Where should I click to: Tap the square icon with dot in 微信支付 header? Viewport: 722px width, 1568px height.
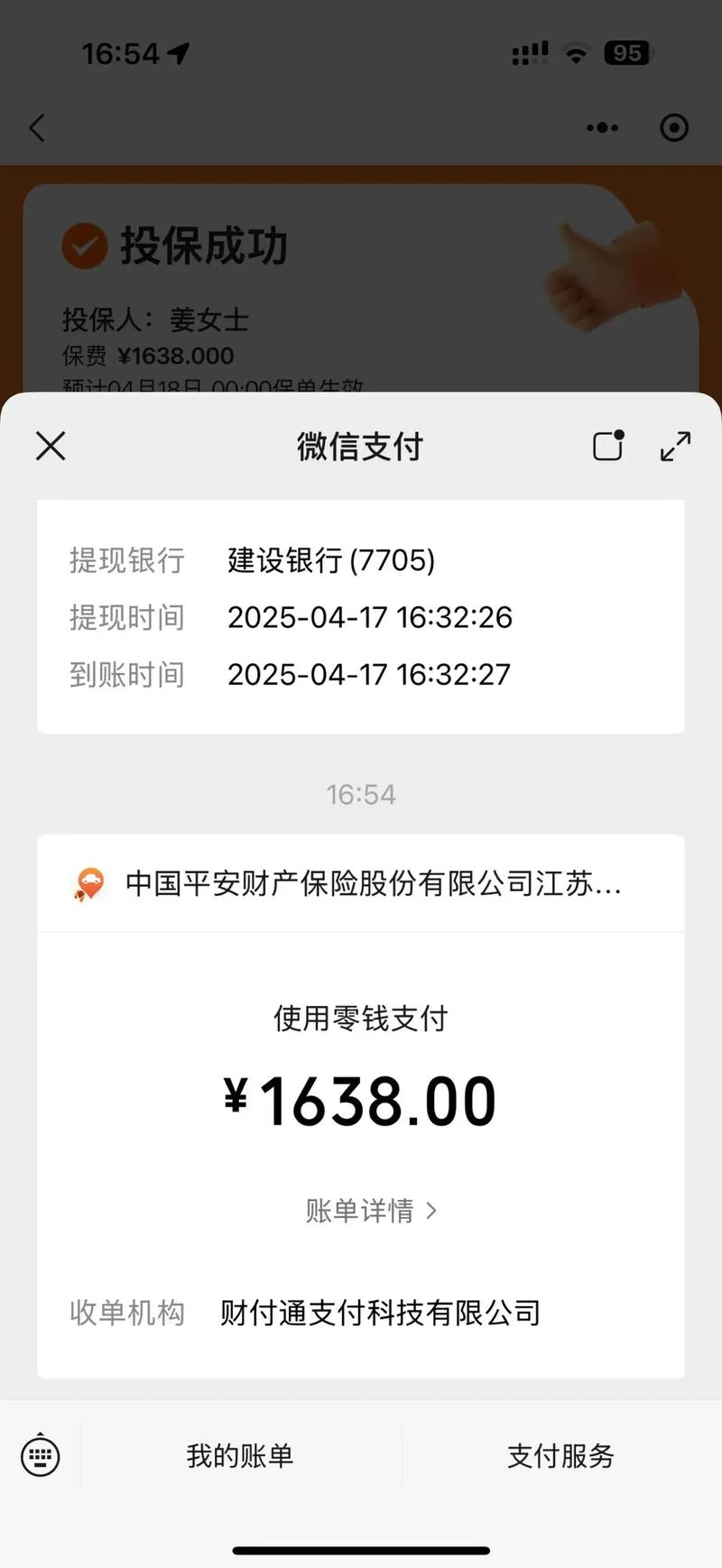coord(608,446)
